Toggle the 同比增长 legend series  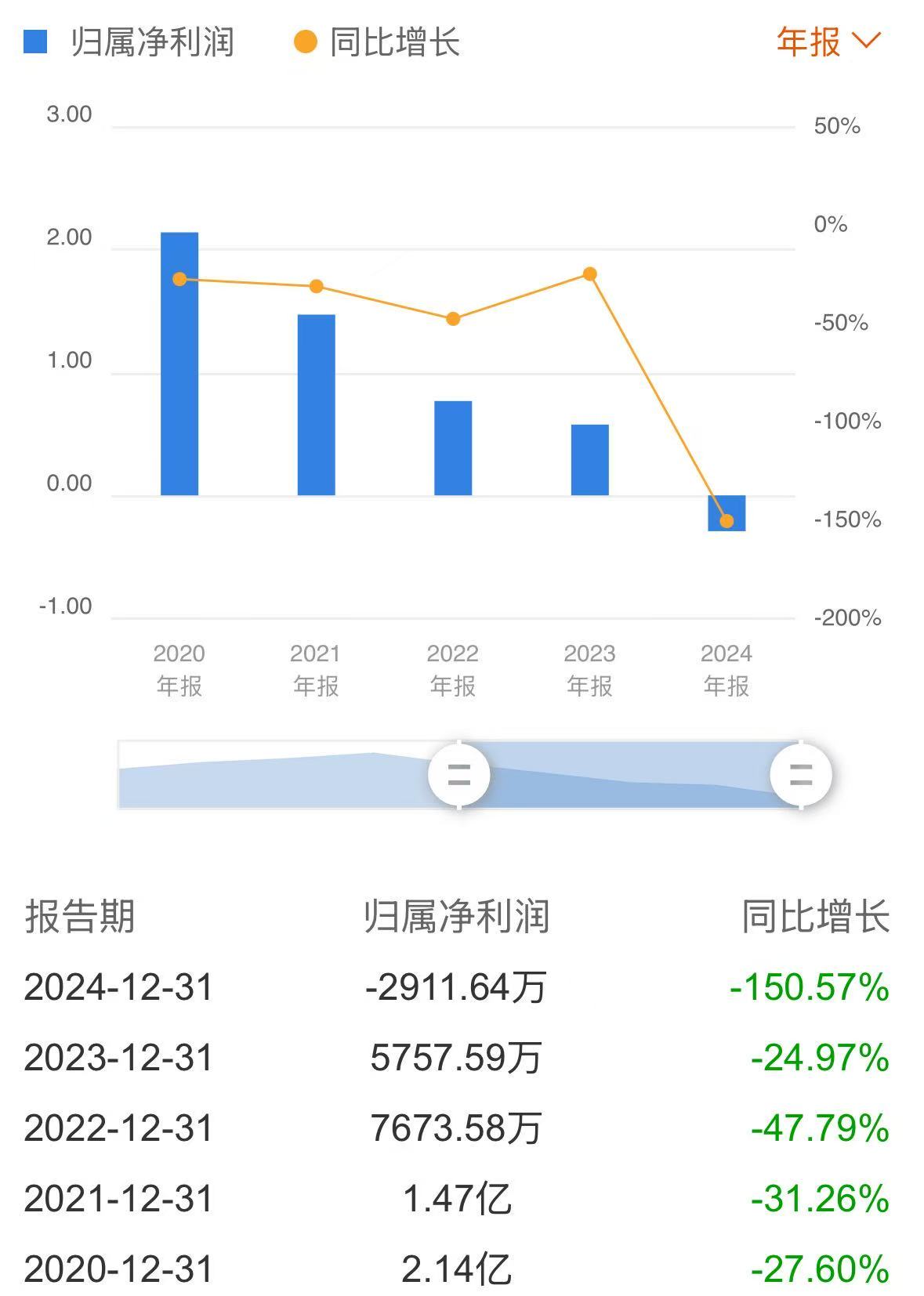pyautogui.click(x=377, y=42)
